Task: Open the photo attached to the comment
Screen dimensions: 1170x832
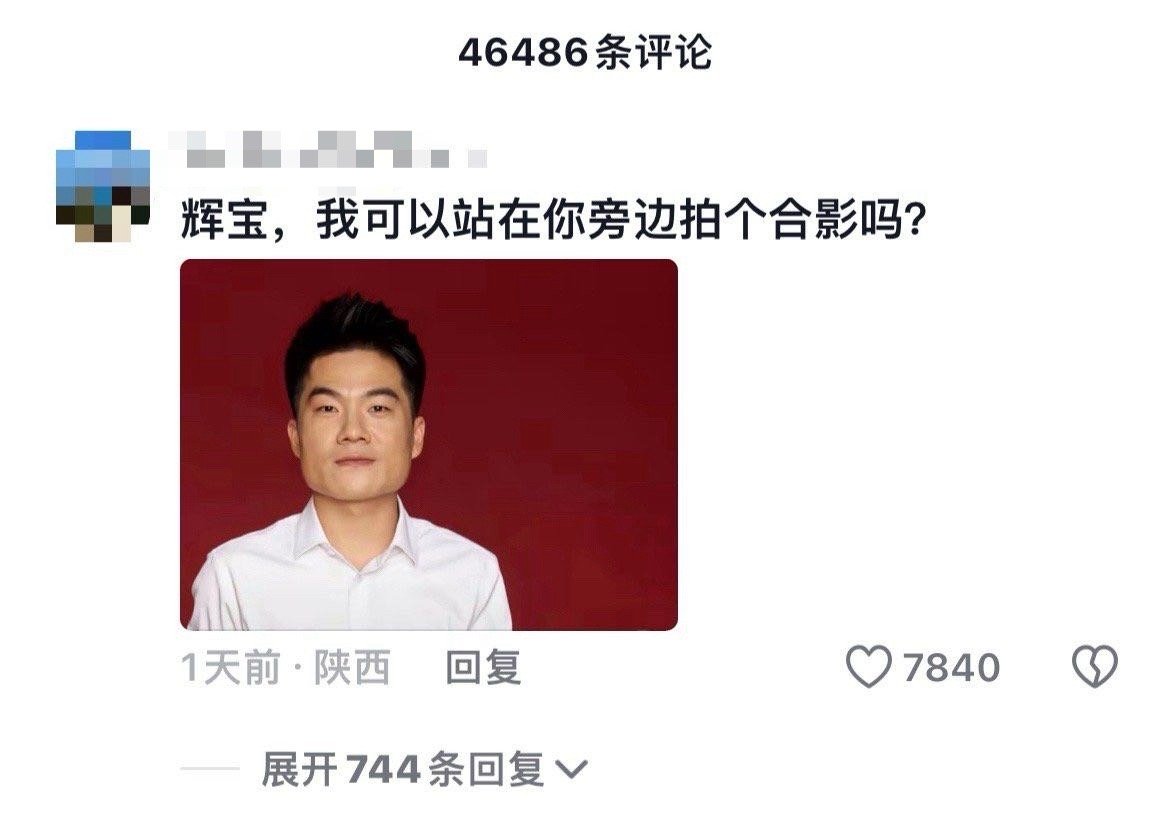Action: click(428, 445)
